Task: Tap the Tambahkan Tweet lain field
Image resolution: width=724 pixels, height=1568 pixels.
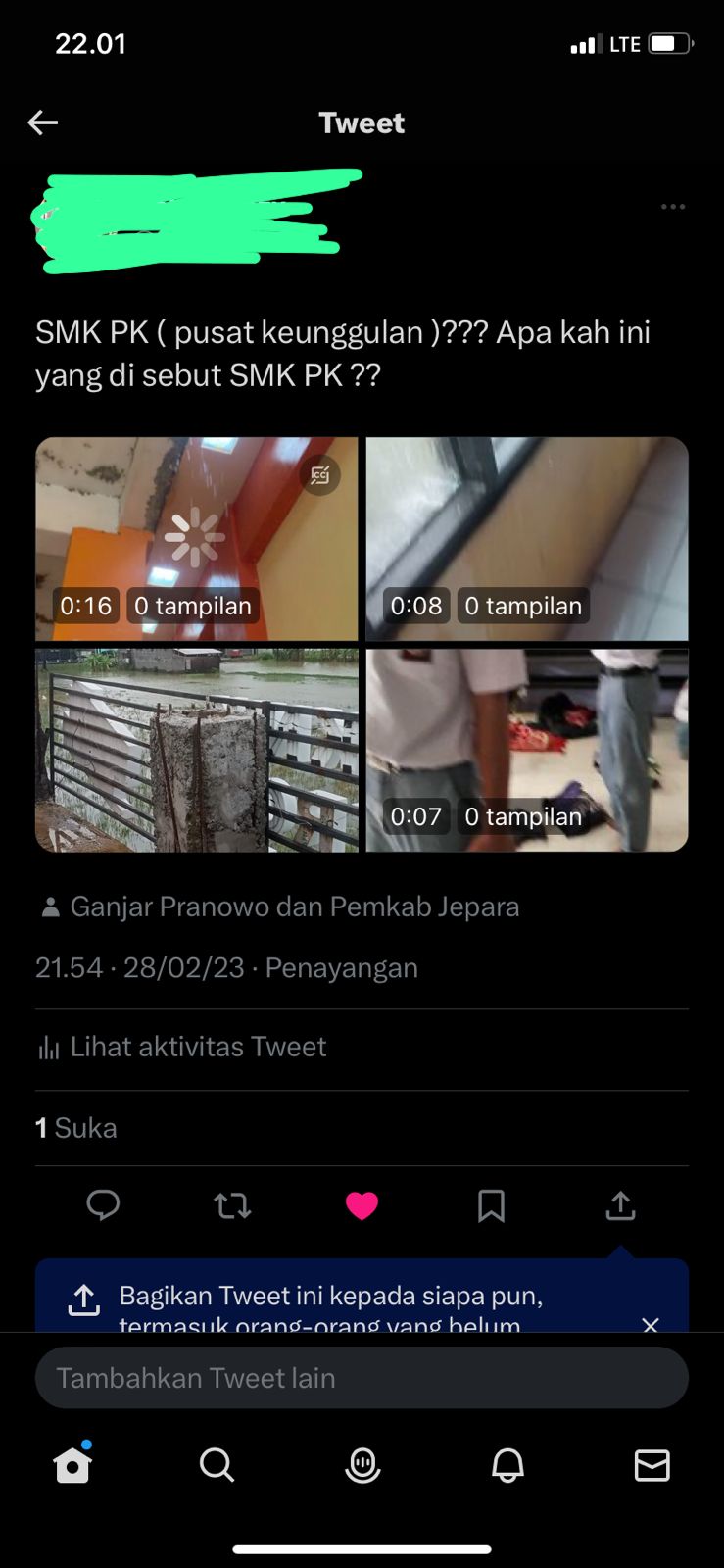Action: (x=362, y=1378)
